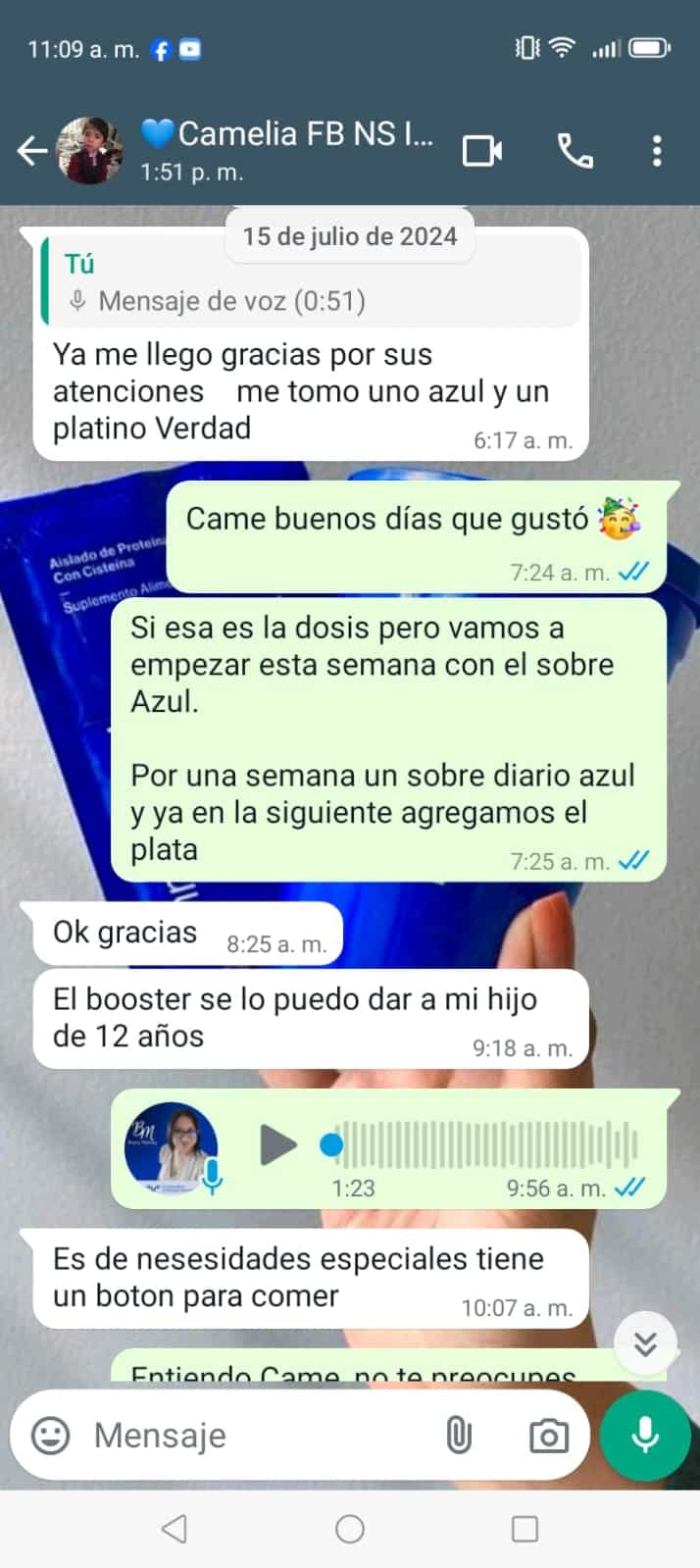The height and width of the screenshot is (1568, 700).
Task: Tap the system back button
Action: [175, 1528]
